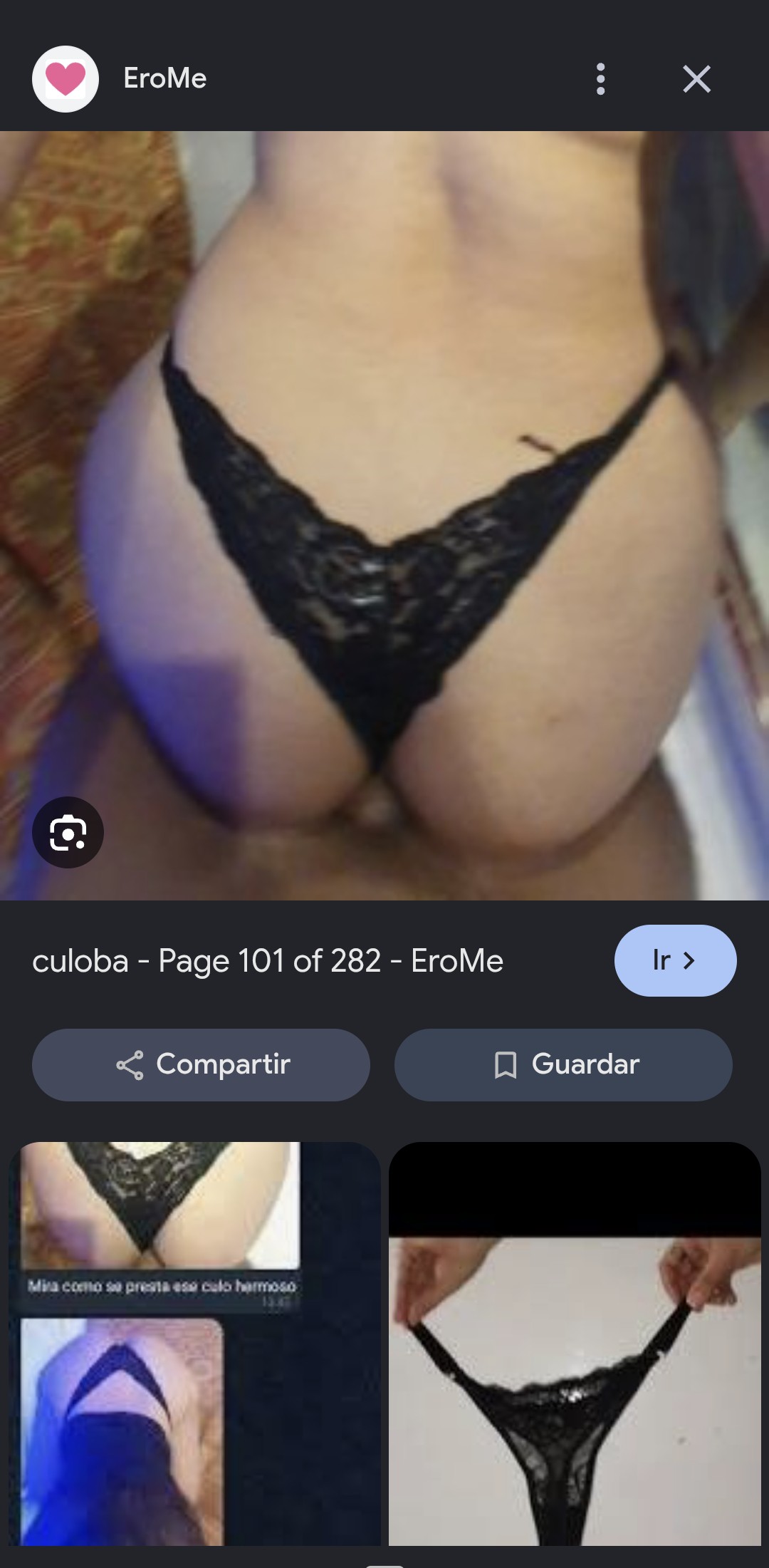Image resolution: width=769 pixels, height=1568 pixels.
Task: Open the EroMe source header
Action: tap(120, 79)
